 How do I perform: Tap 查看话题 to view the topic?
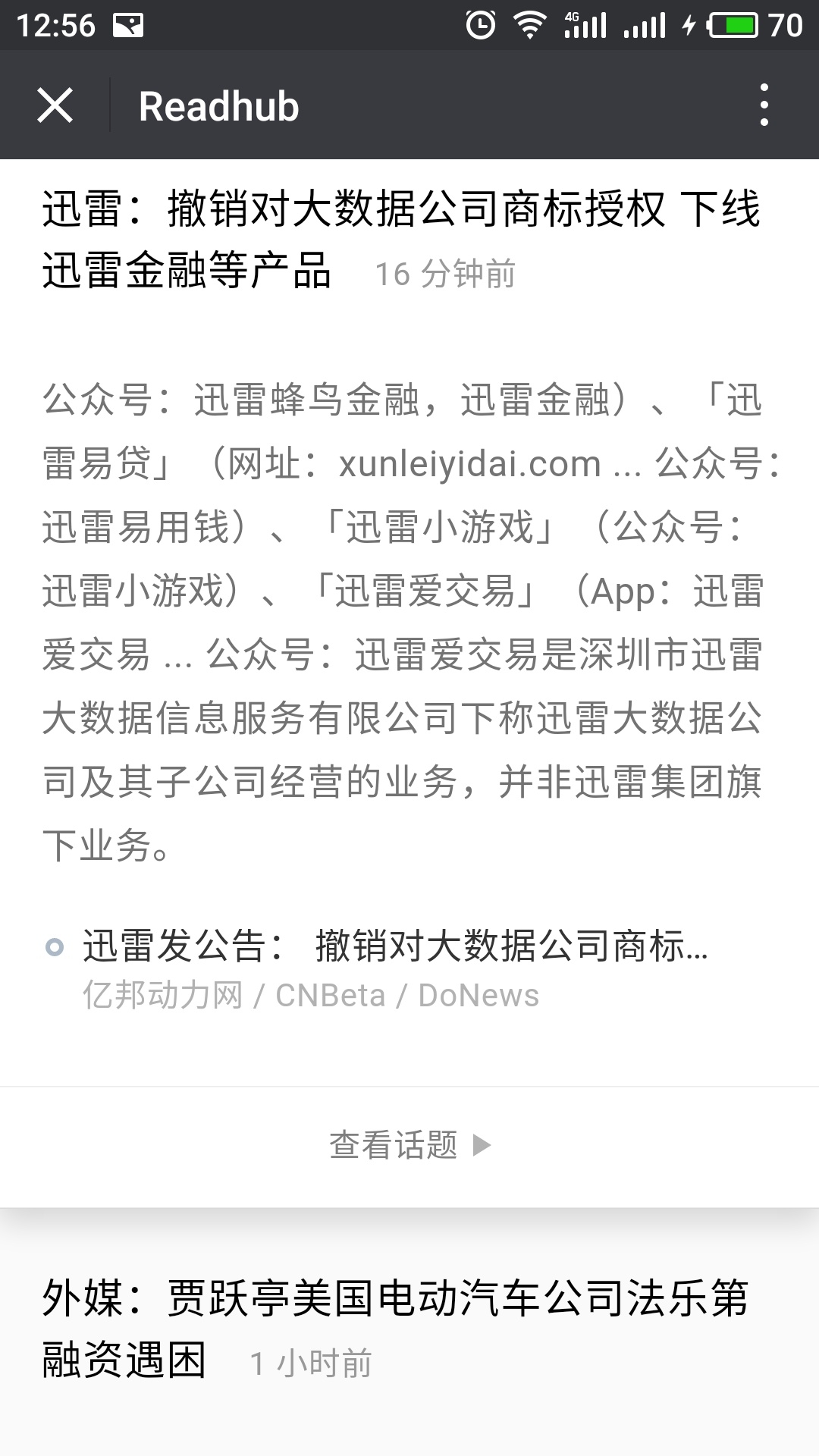tap(409, 1145)
